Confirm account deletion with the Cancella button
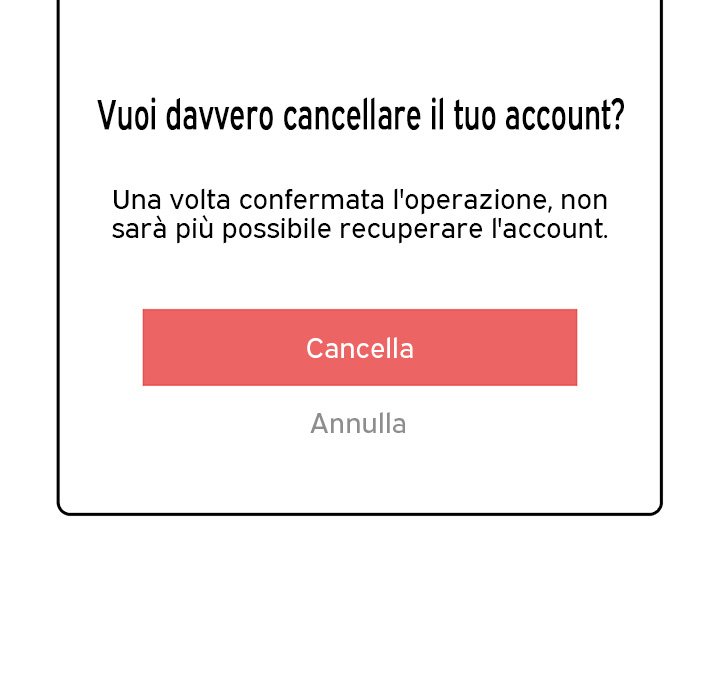This screenshot has width=720, height=700. pos(360,348)
